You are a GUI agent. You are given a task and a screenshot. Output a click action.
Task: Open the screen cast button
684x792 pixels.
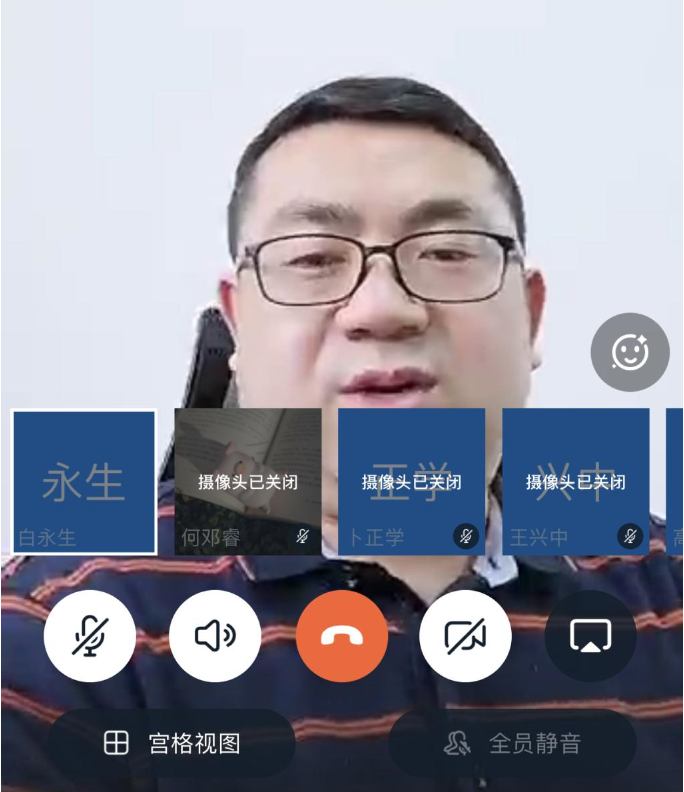coord(590,636)
